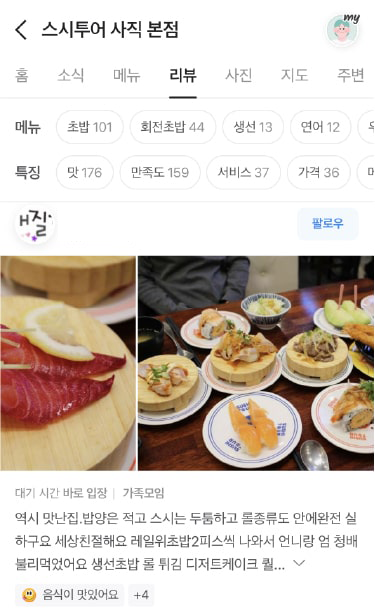Select the 만족도 159 chip
Viewport: 375px width, 616px height.
[160, 172]
